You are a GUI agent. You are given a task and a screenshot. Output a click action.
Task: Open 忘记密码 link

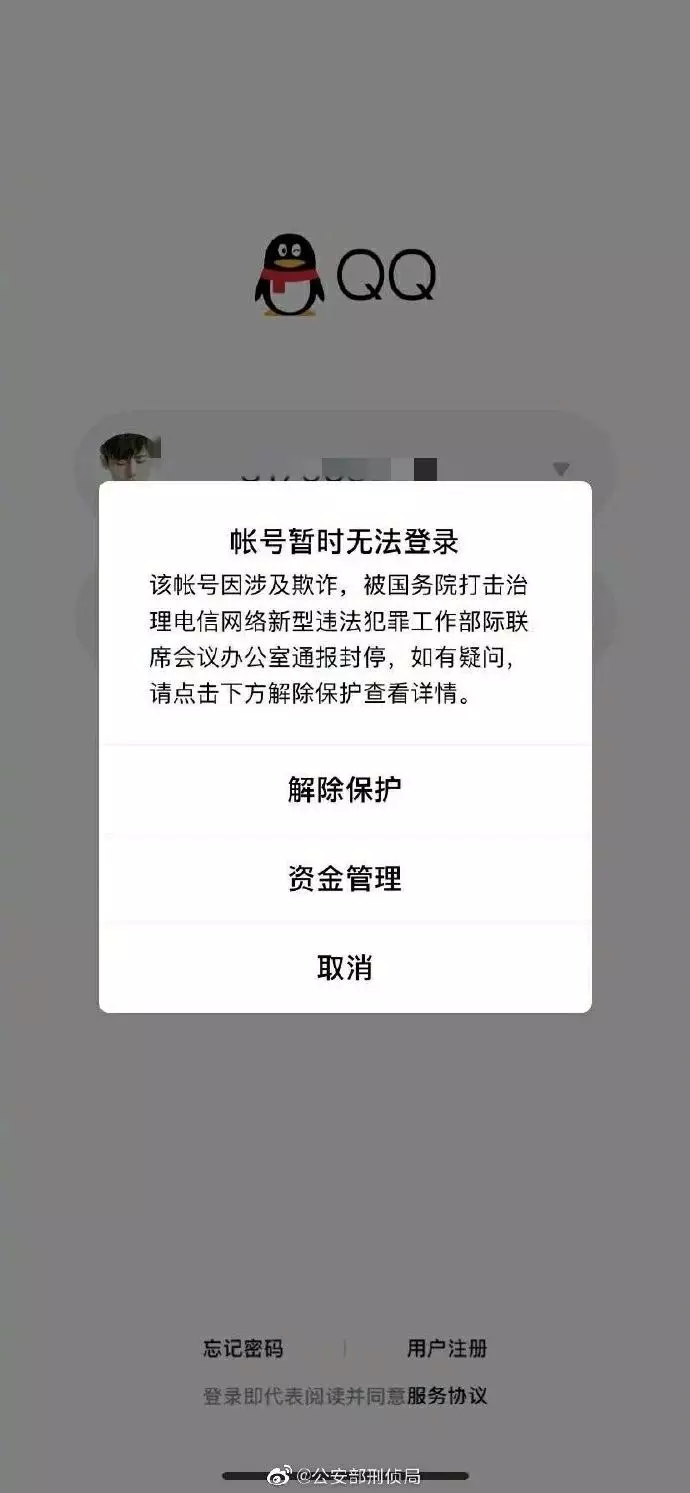click(243, 1349)
